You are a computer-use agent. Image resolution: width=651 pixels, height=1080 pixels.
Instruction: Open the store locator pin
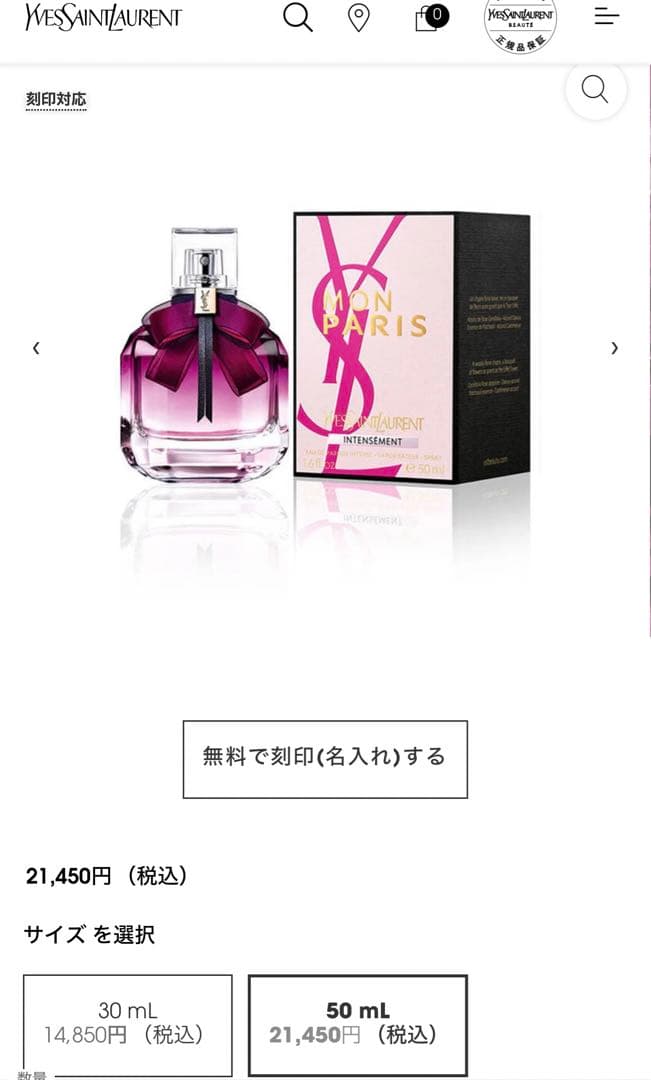coord(358,17)
